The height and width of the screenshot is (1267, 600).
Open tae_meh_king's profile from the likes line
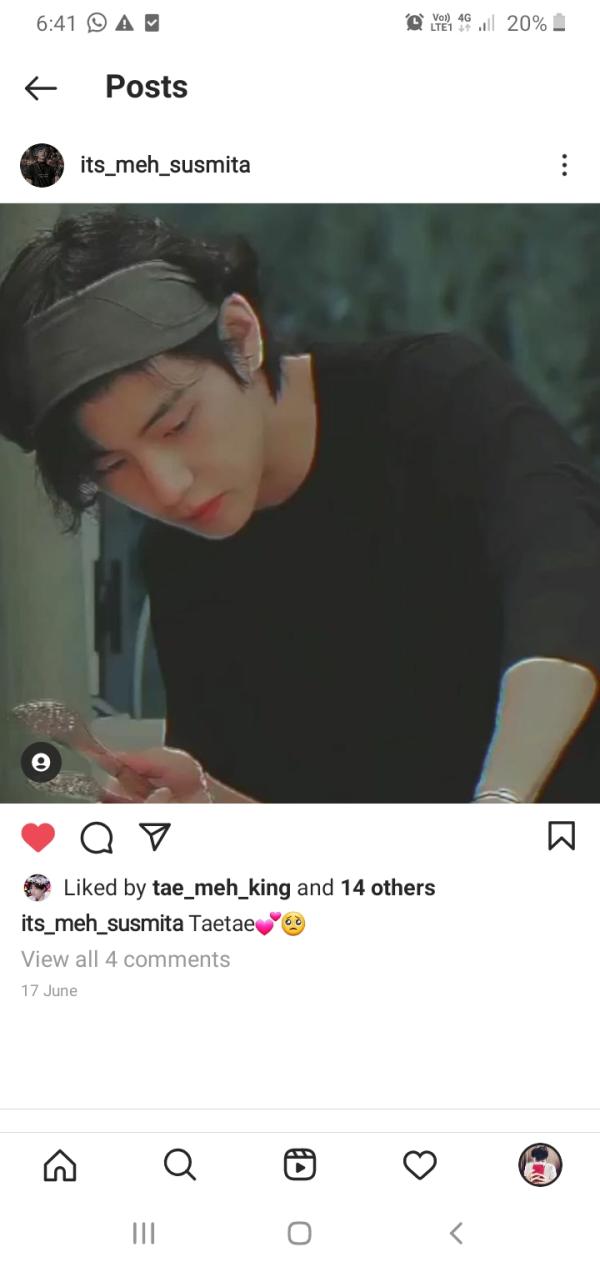(221, 888)
